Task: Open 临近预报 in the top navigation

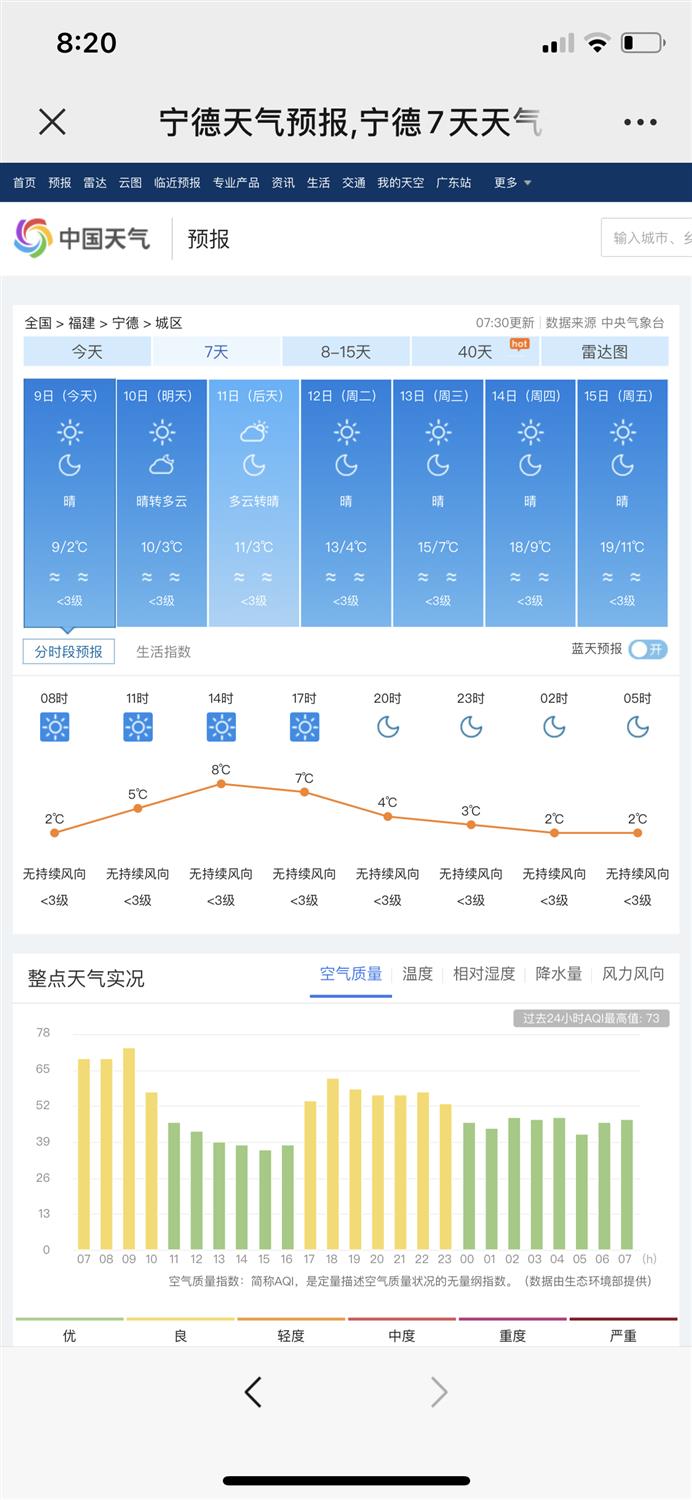Action: pyautogui.click(x=177, y=183)
